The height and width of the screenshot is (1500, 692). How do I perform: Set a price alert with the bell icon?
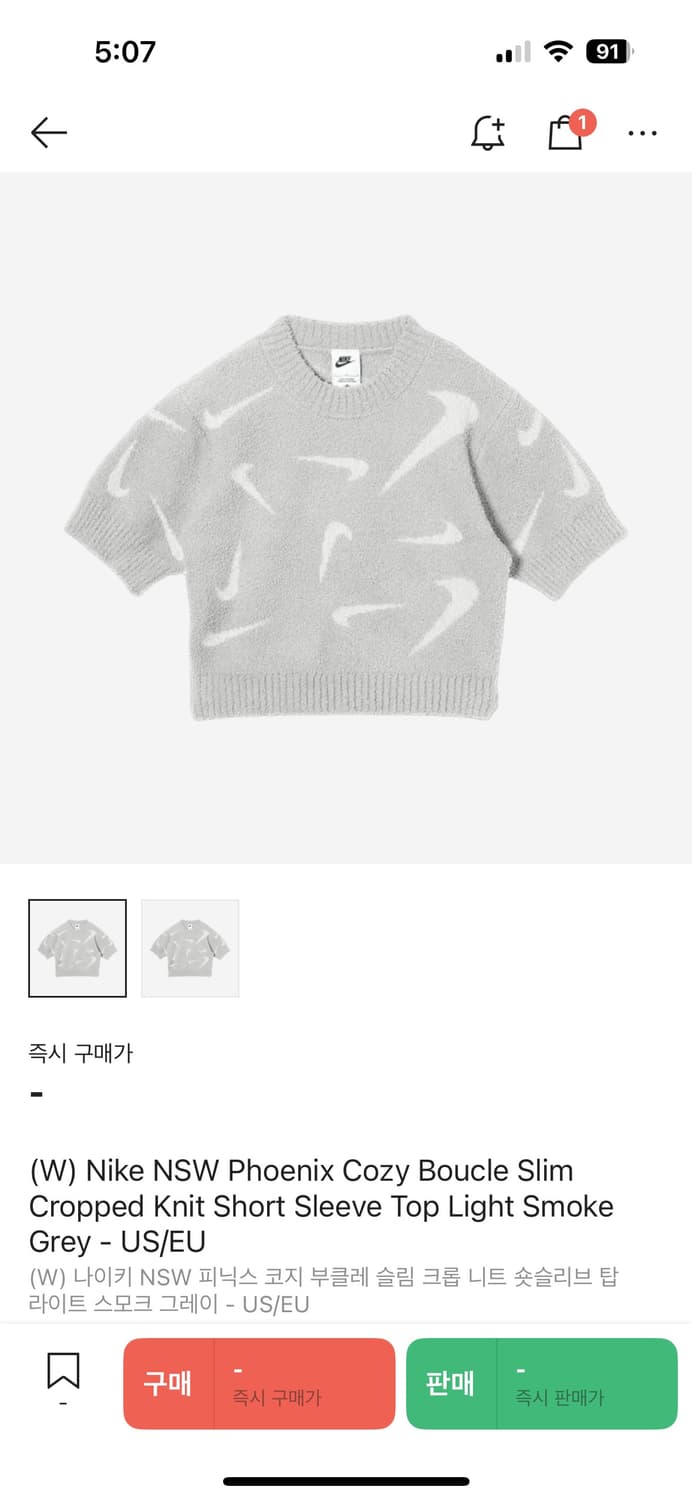pos(488,132)
